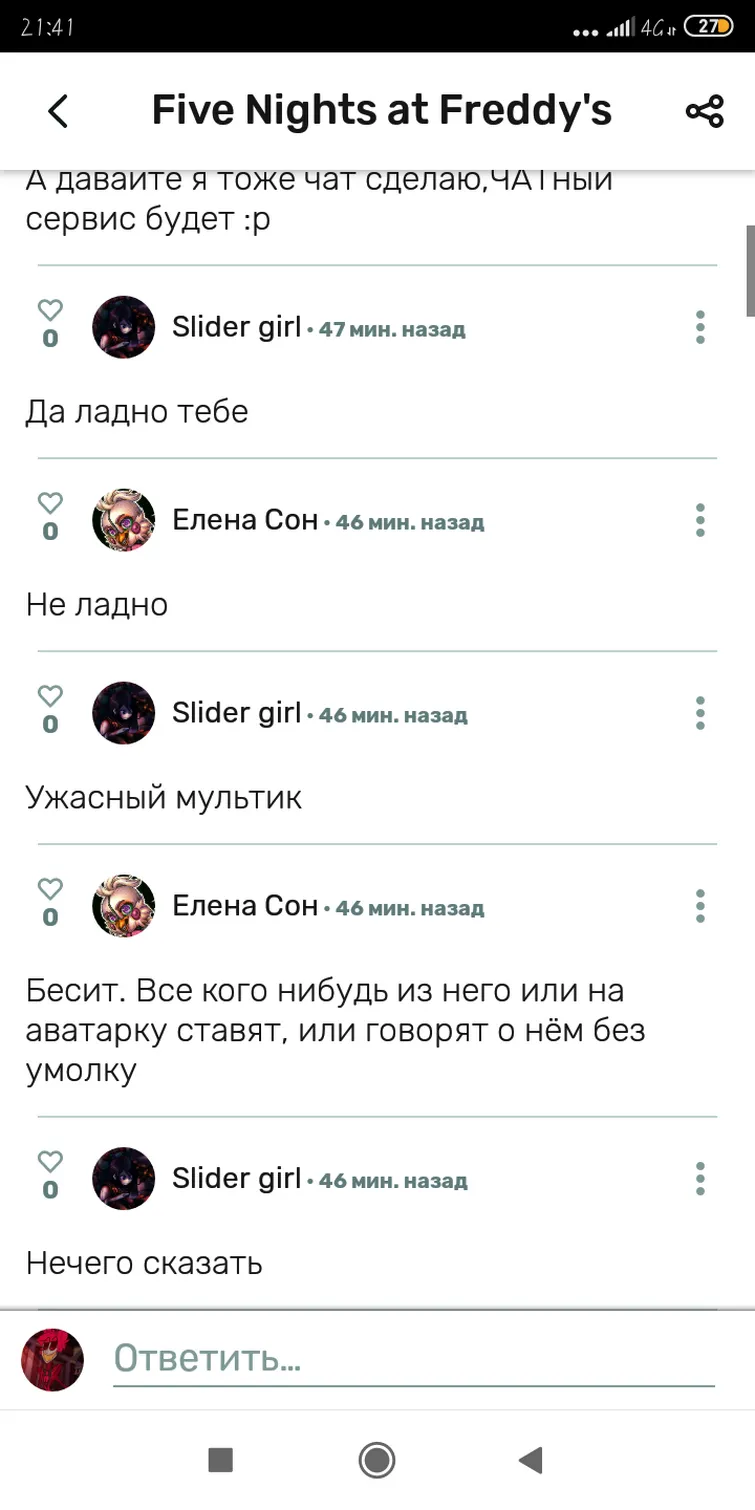Open Елена Сон's profile from "Не ладно" comment

[x=124, y=520]
